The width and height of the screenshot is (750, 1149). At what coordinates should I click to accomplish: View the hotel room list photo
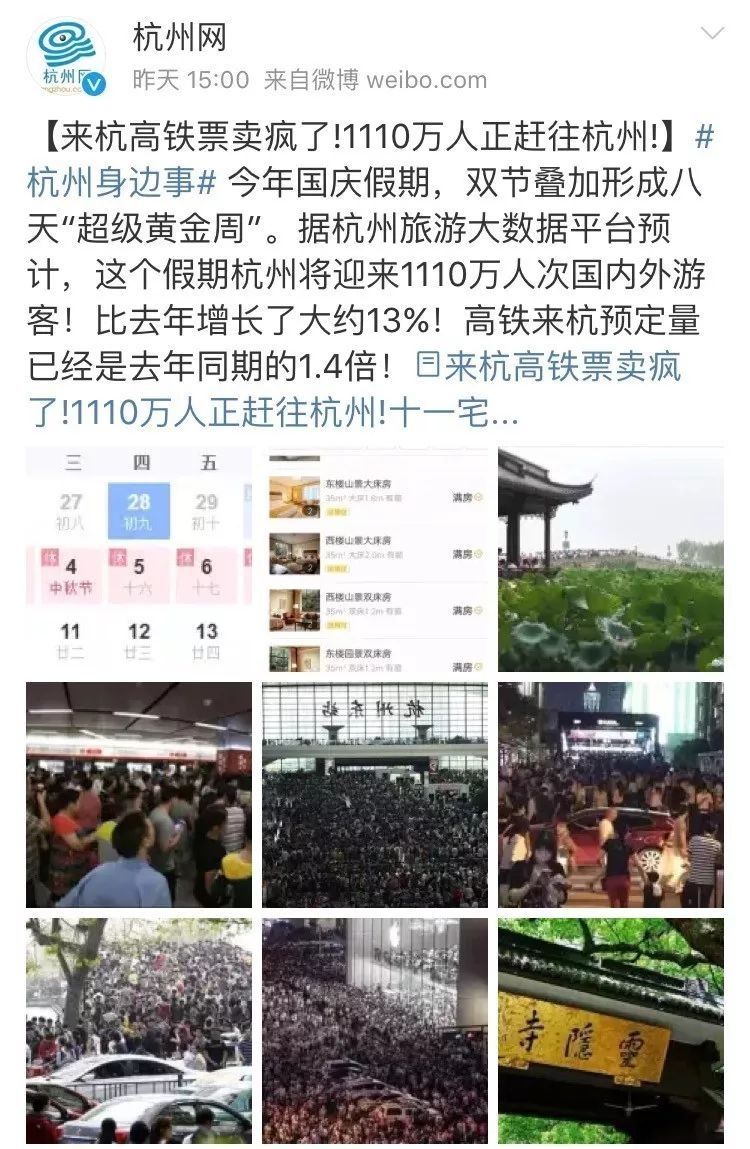(x=375, y=559)
